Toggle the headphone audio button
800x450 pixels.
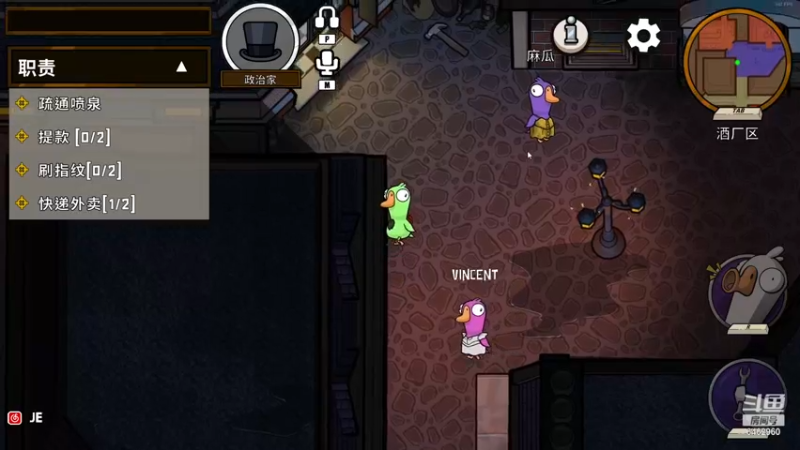(327, 19)
